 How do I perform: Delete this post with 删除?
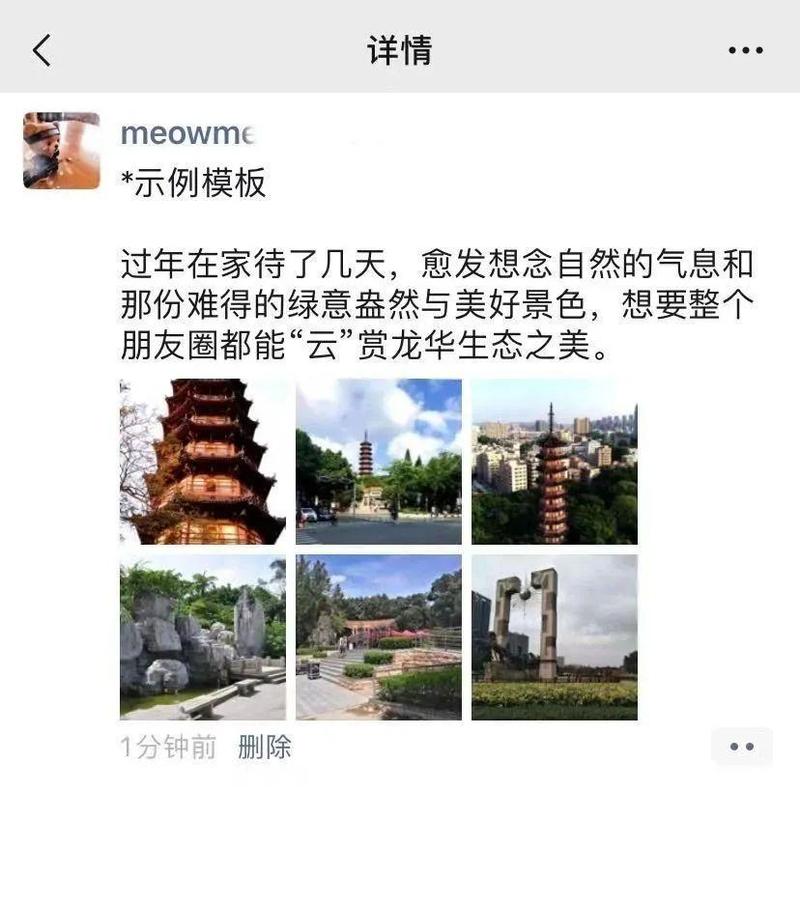click(264, 747)
